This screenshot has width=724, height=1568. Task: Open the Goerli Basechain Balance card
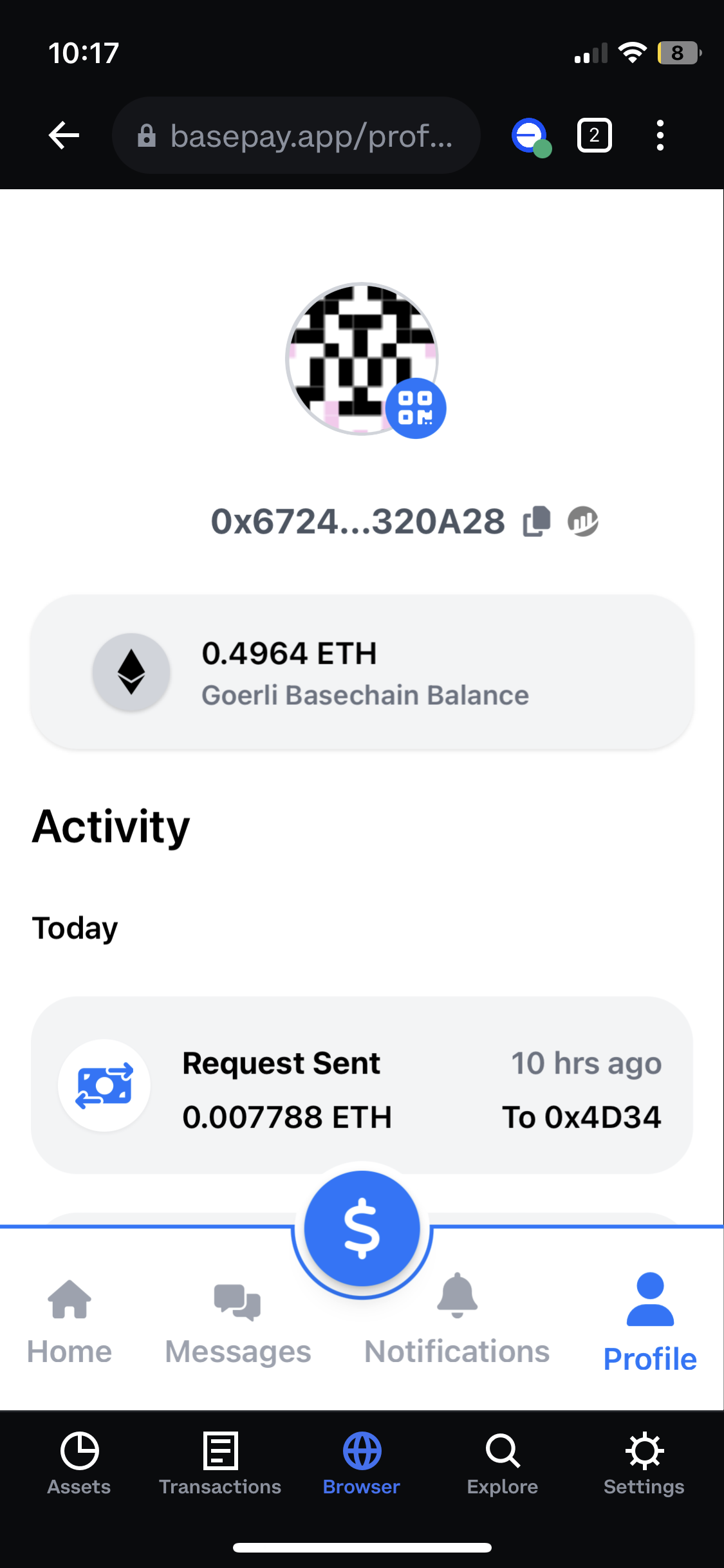pos(362,672)
